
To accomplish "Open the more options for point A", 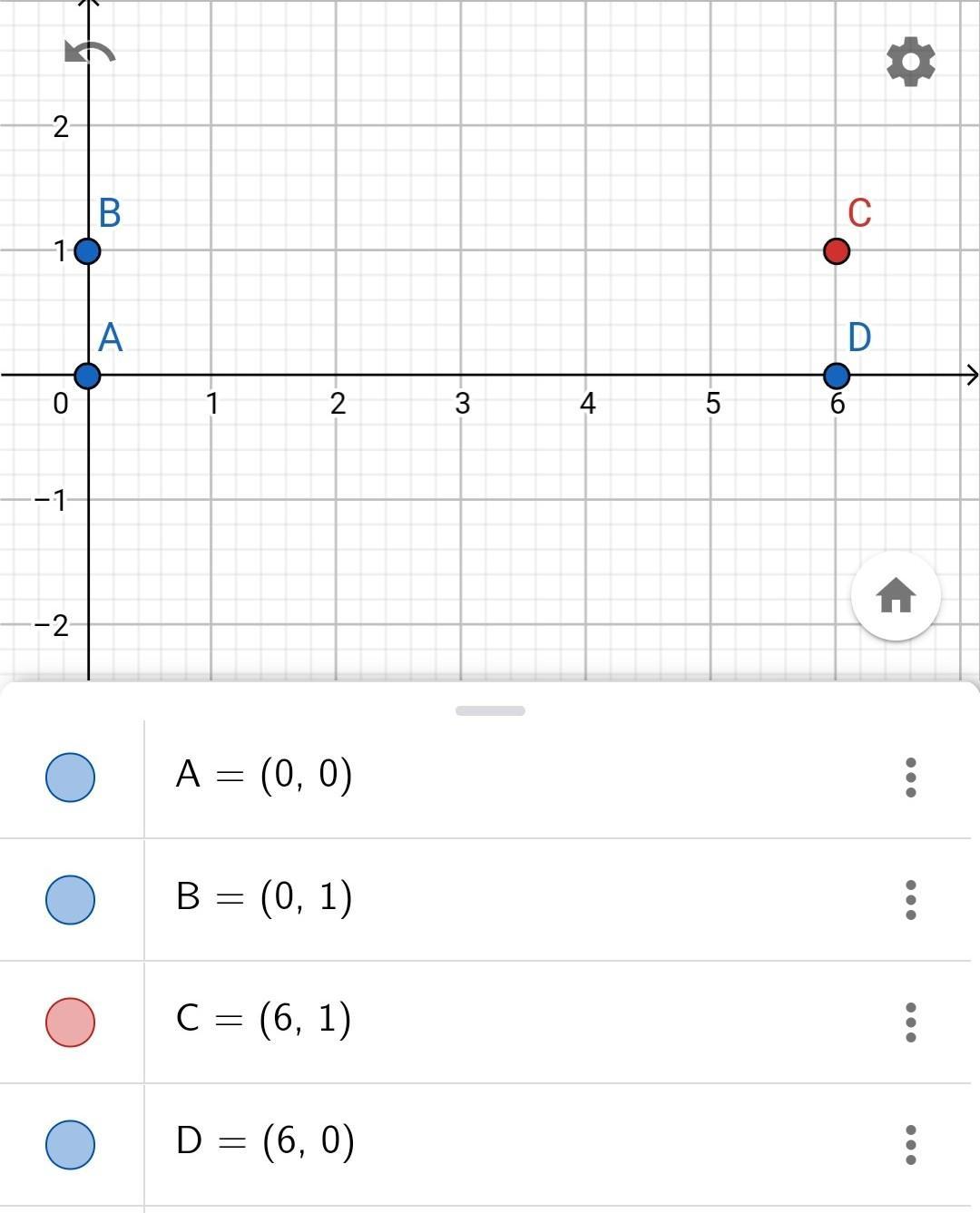I will pos(911,778).
